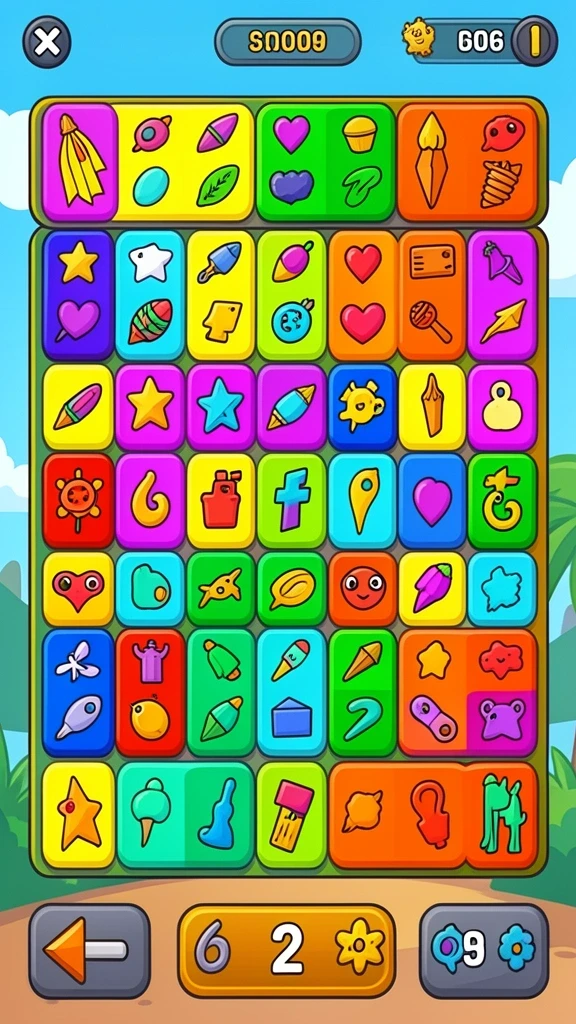The image size is (576, 1024).
Task: Tap the blue tile with the purple heart
Action: coord(432,500)
